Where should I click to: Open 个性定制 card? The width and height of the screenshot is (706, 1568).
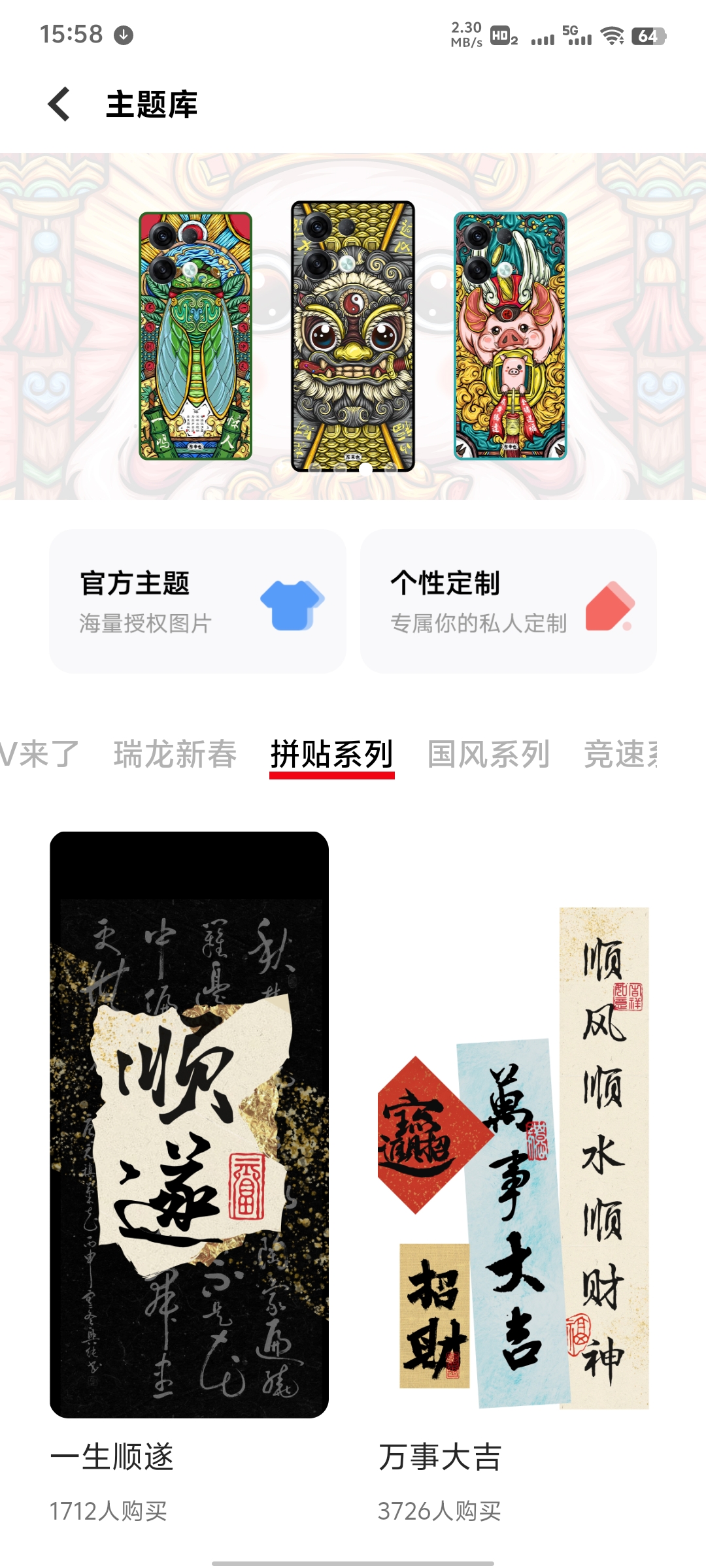point(509,601)
